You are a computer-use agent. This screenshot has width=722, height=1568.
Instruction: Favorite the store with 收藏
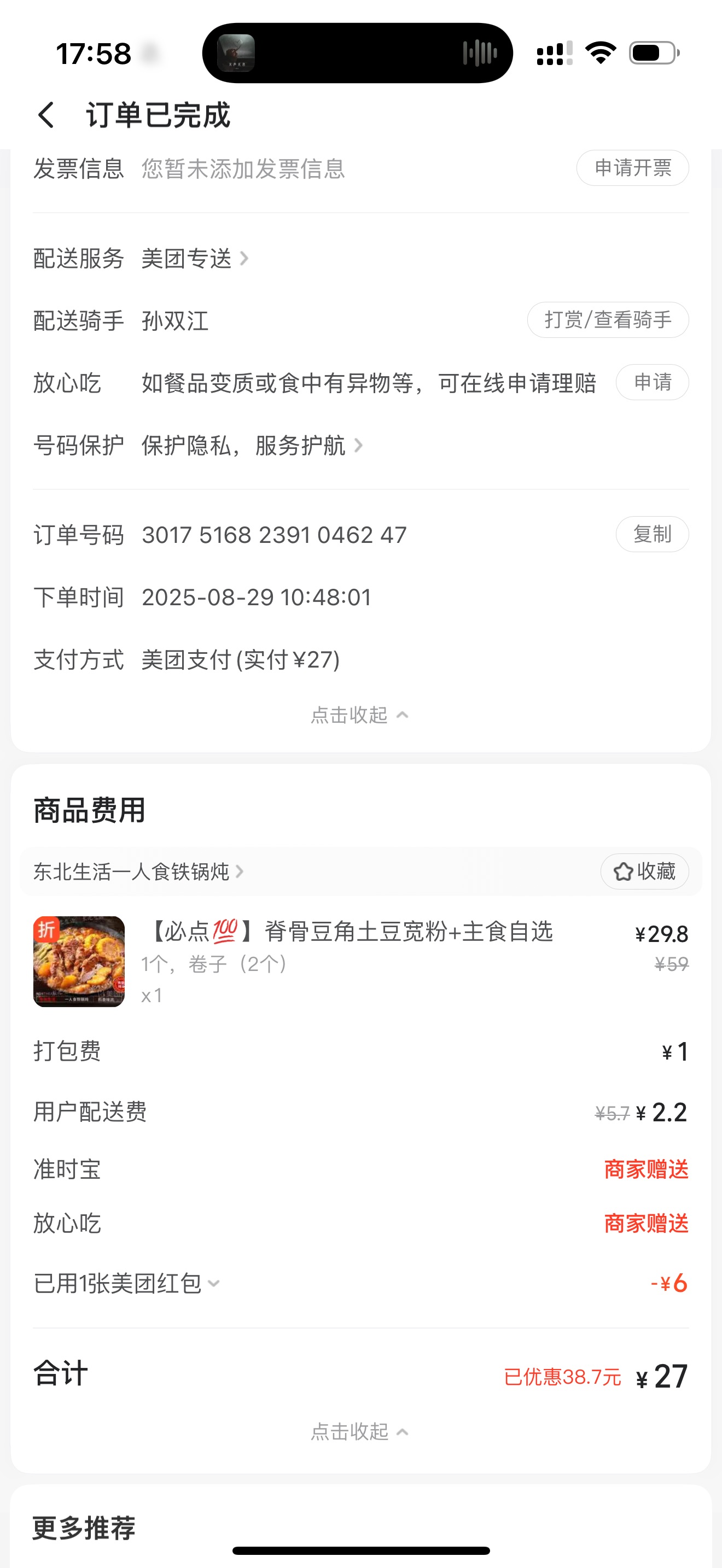click(644, 871)
